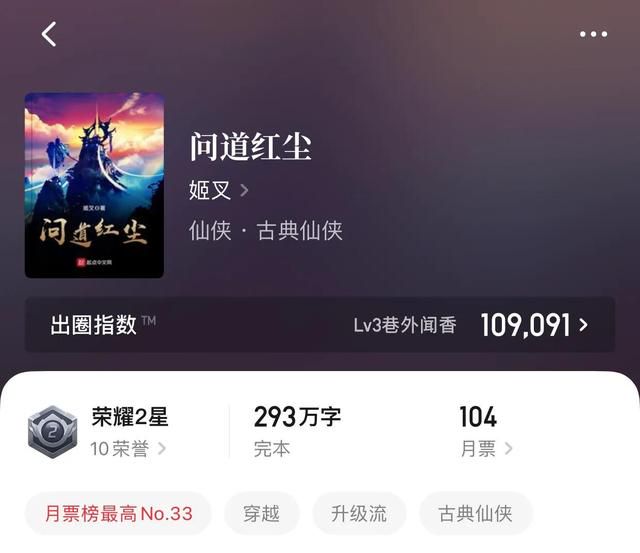
Task: Open the three-dot overflow menu
Action: [x=593, y=34]
